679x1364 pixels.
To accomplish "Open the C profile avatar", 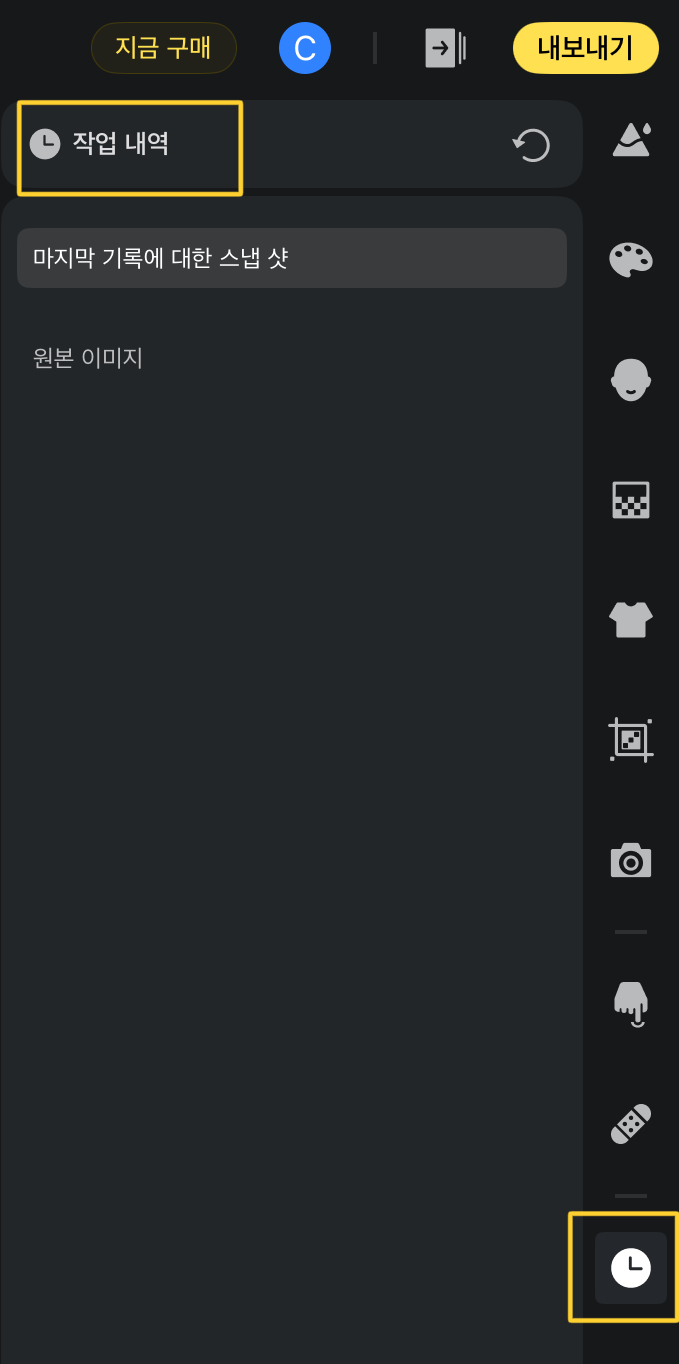I will (x=305, y=48).
